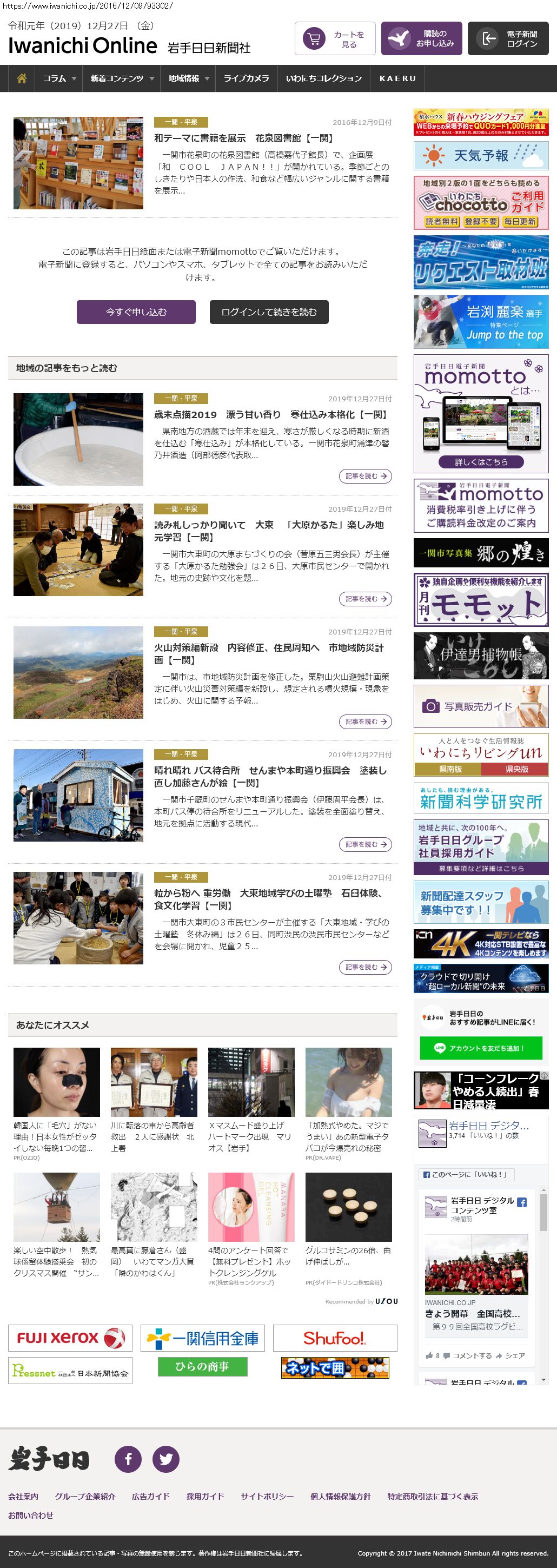Tap 詳しくはこちら on the momotto banner
557x1568 pixels.
(x=480, y=461)
